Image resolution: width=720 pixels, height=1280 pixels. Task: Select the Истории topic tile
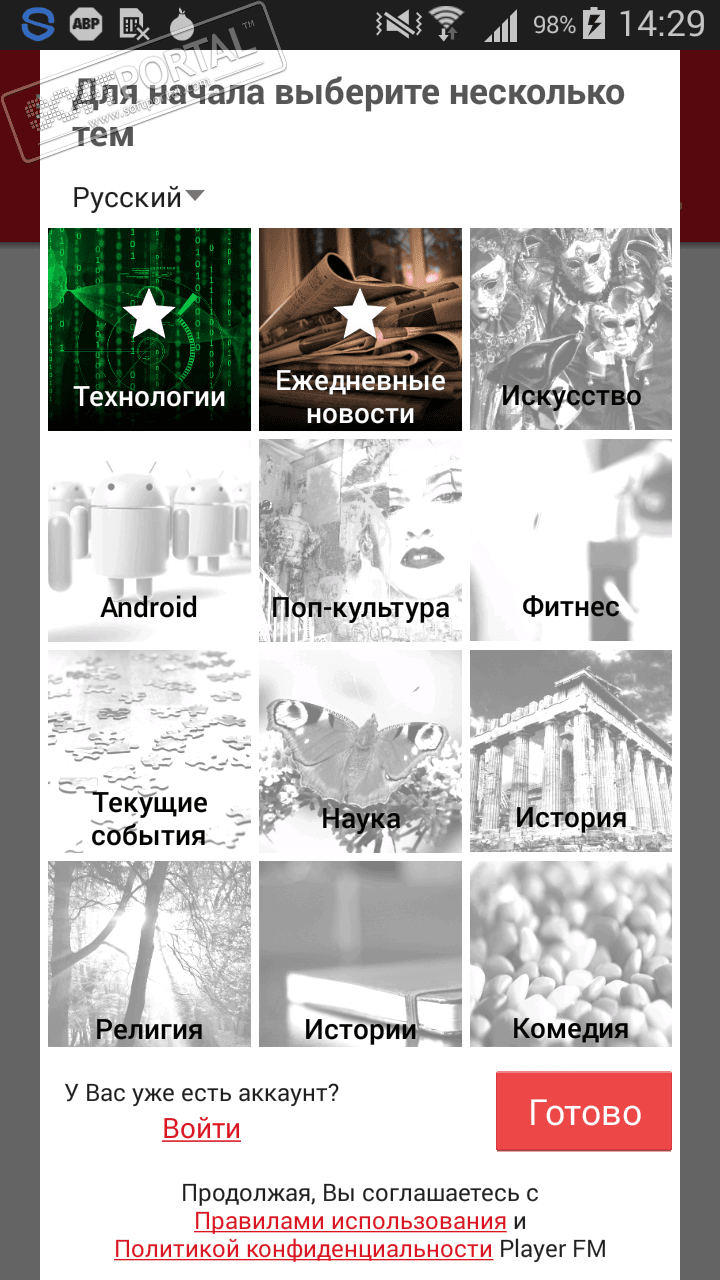coord(360,954)
